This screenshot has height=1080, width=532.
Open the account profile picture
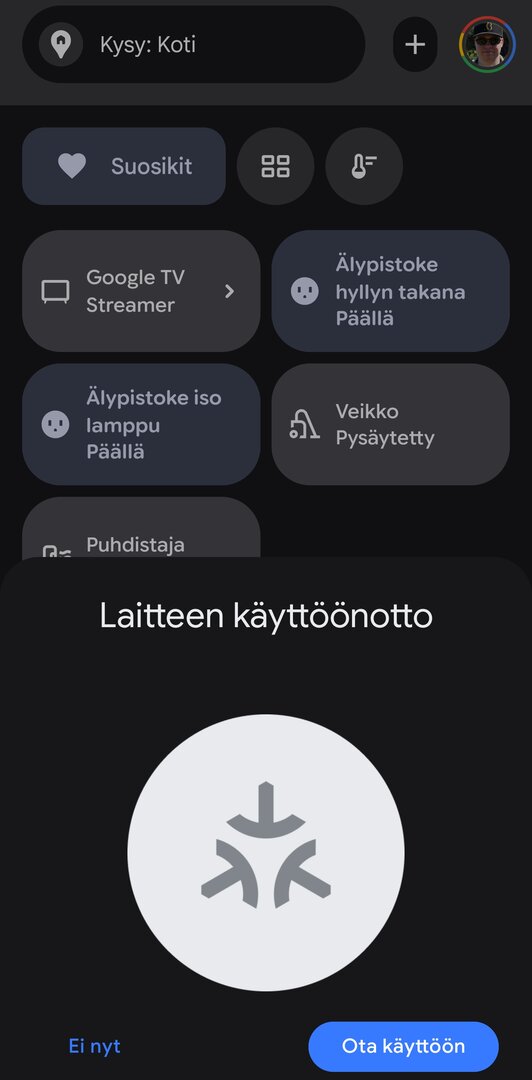[x=487, y=45]
